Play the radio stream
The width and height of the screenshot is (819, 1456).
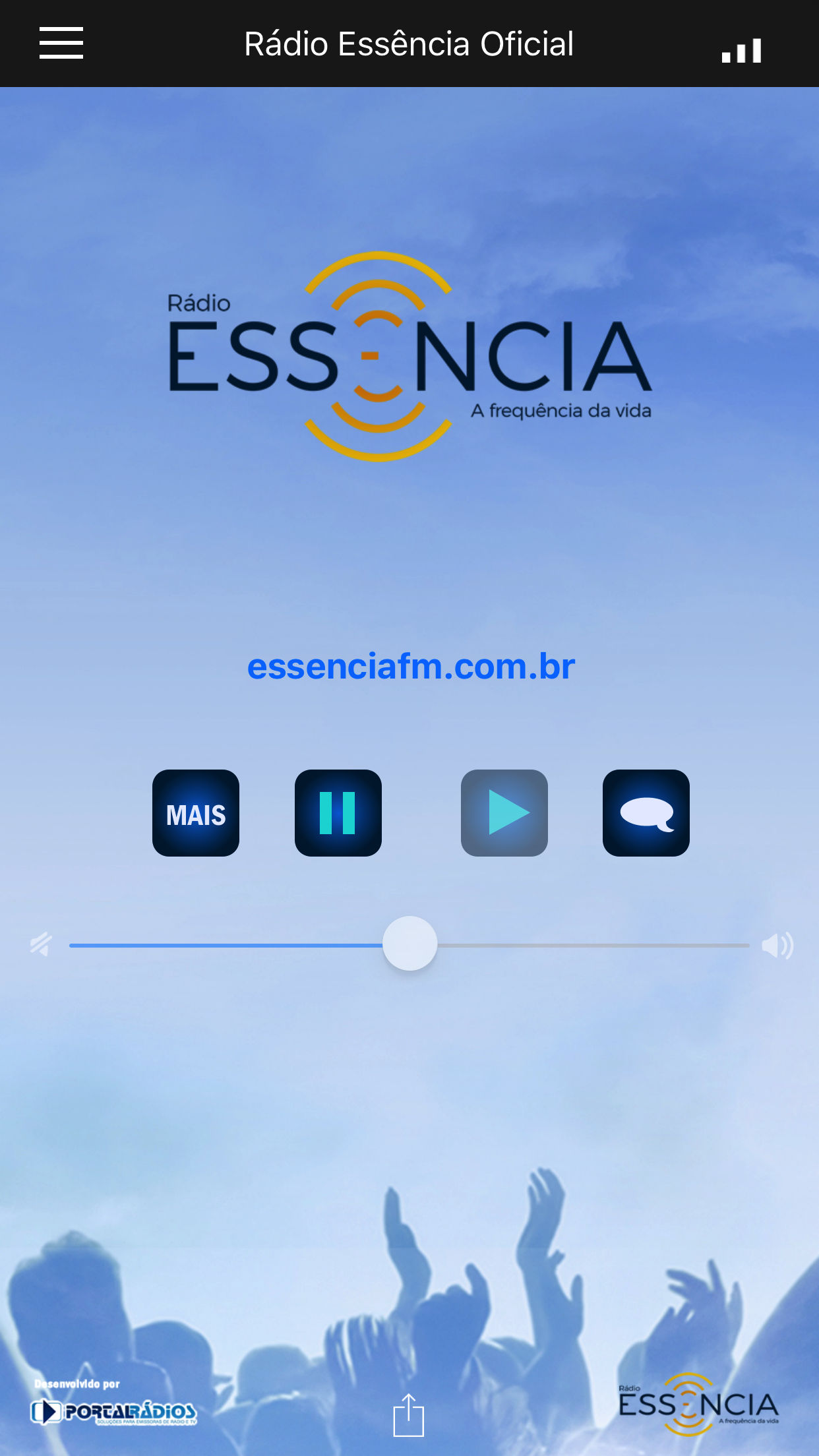pos(504,813)
